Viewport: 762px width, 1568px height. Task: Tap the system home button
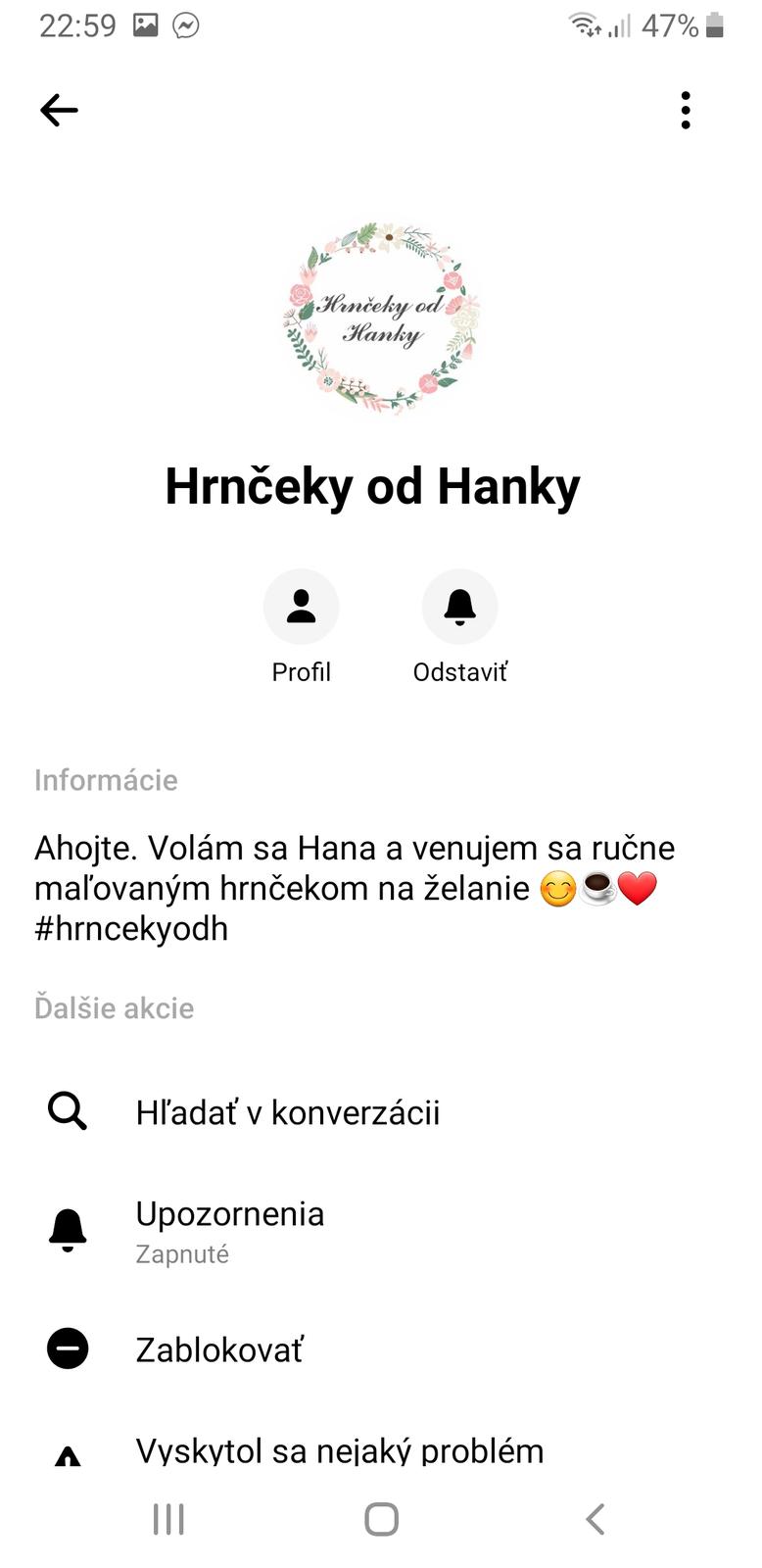381,1519
